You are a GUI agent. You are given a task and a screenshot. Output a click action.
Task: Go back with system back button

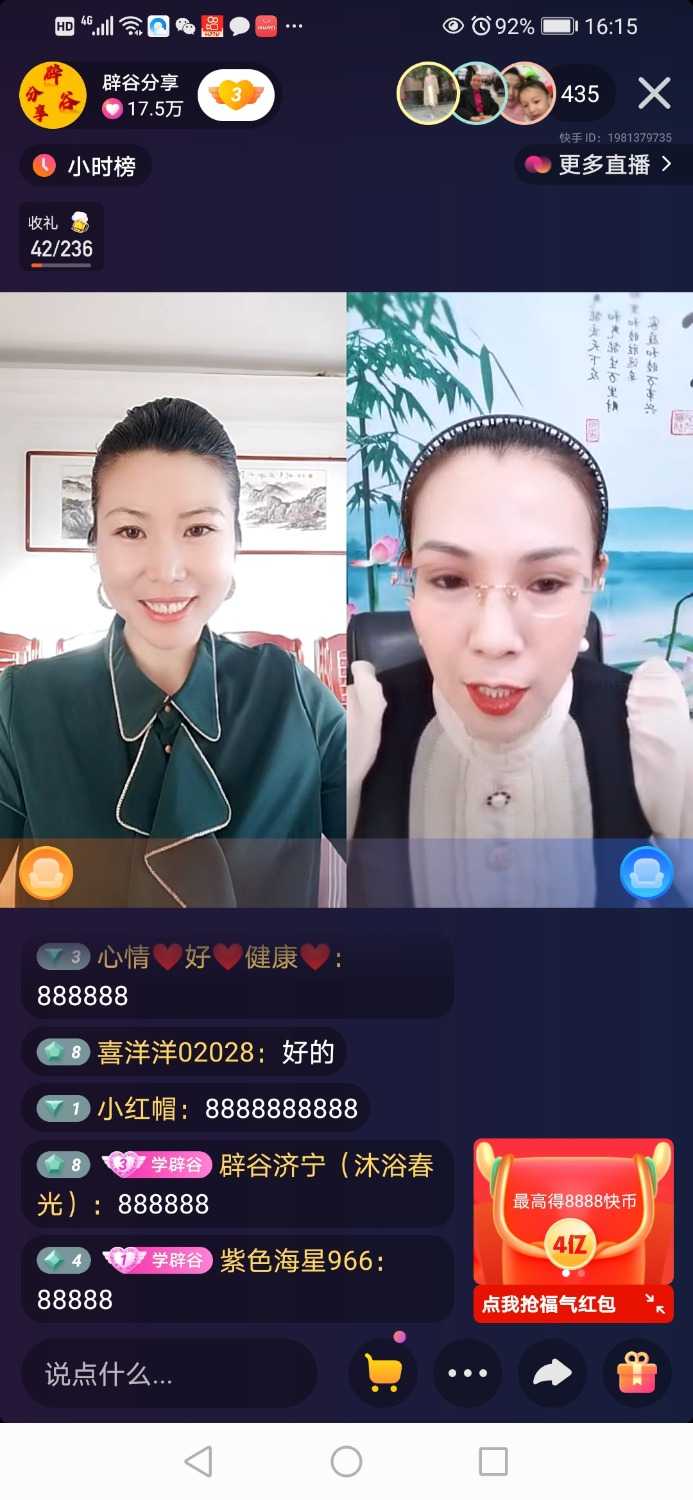pyautogui.click(x=199, y=1461)
